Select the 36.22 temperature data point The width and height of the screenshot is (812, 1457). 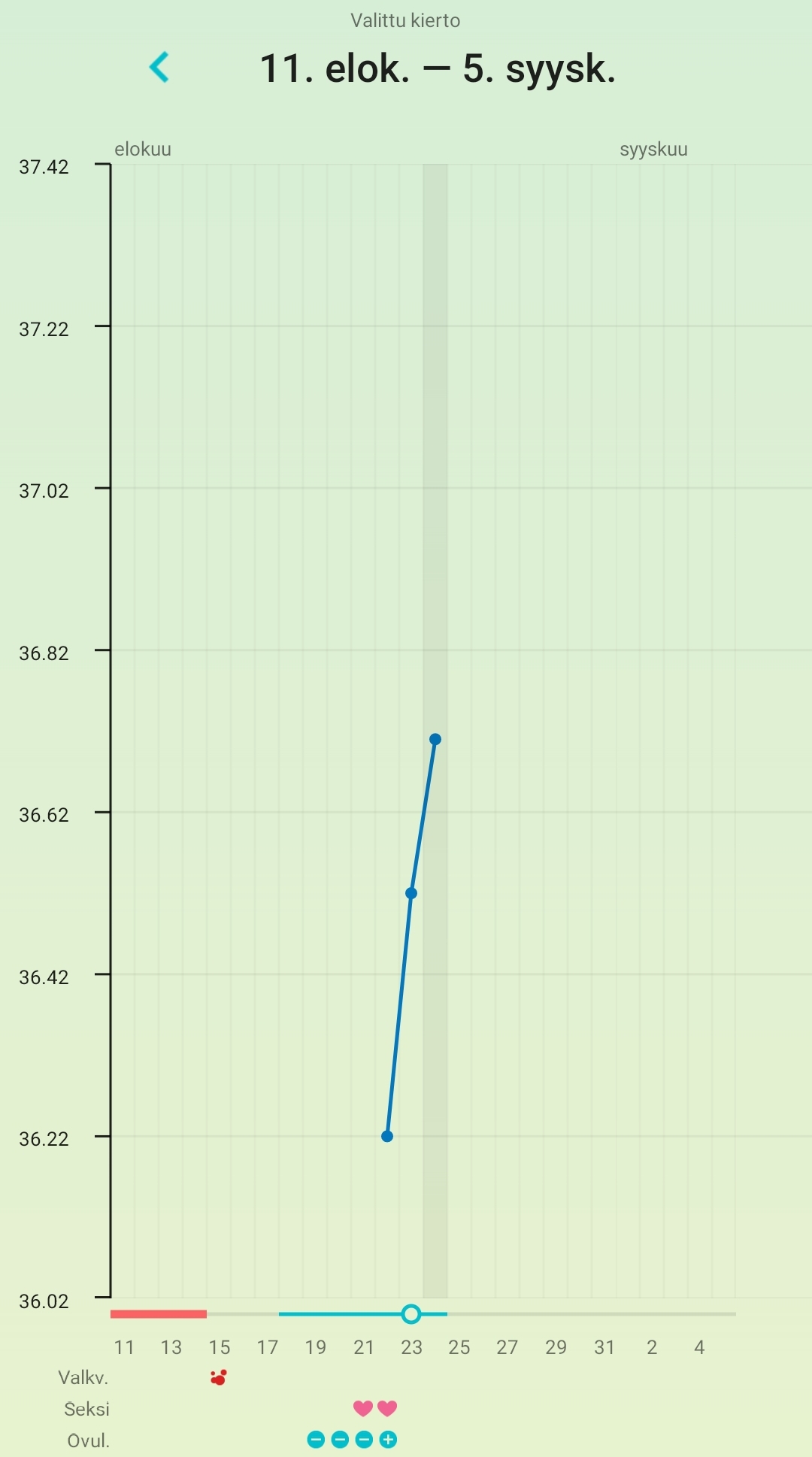(387, 1136)
